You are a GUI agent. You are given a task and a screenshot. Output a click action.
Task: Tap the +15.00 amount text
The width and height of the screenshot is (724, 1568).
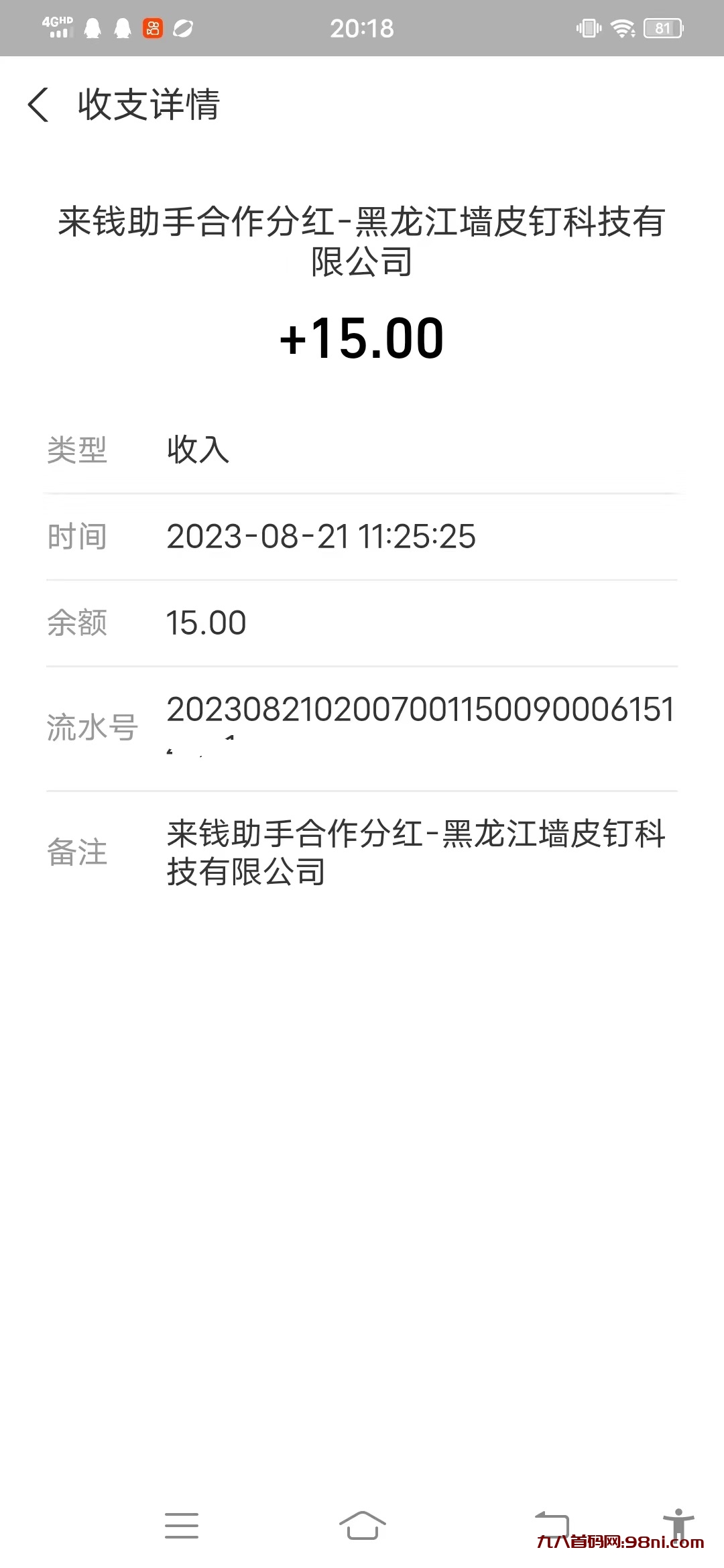coord(362,338)
